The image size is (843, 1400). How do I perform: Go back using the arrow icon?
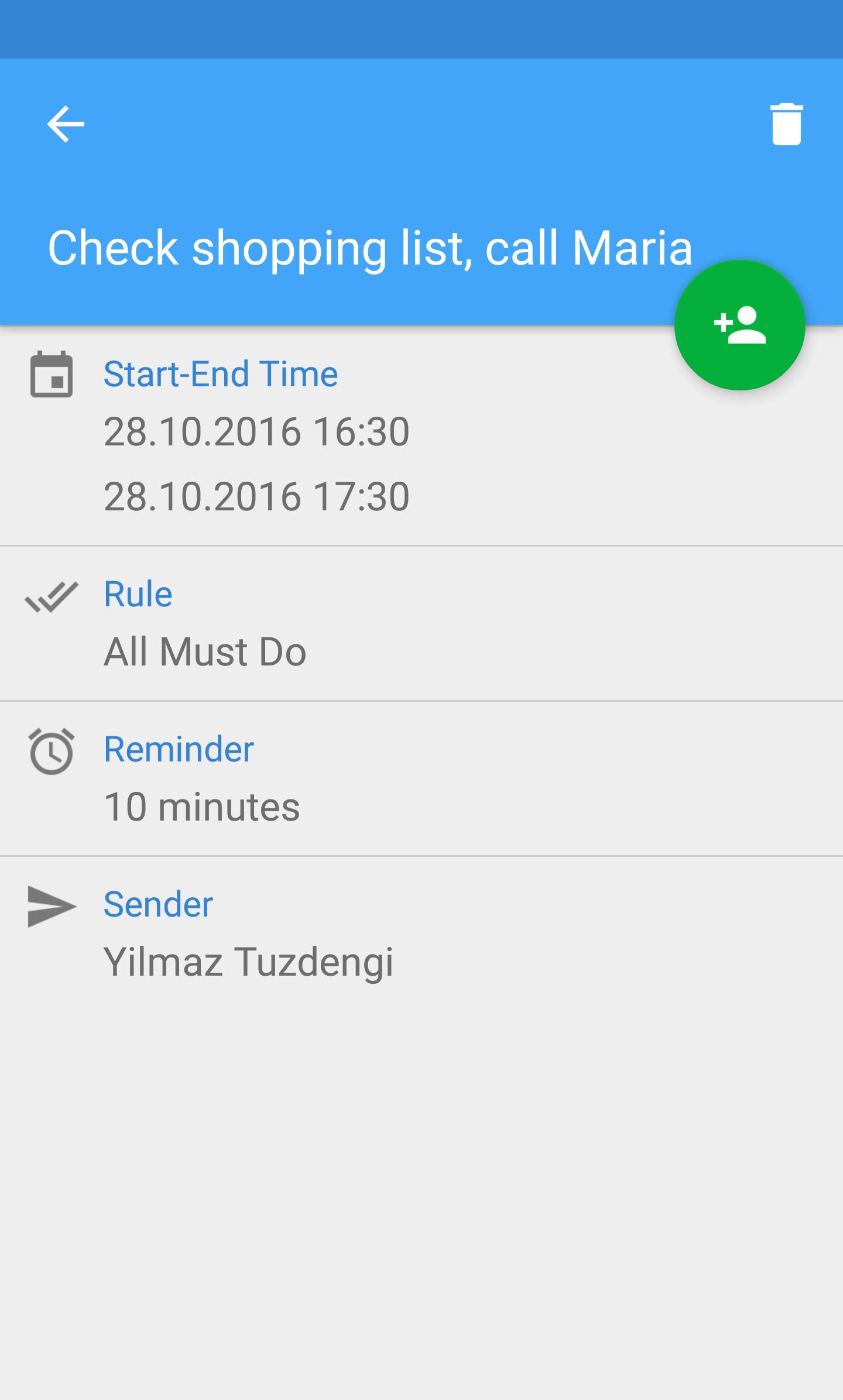[x=66, y=124]
